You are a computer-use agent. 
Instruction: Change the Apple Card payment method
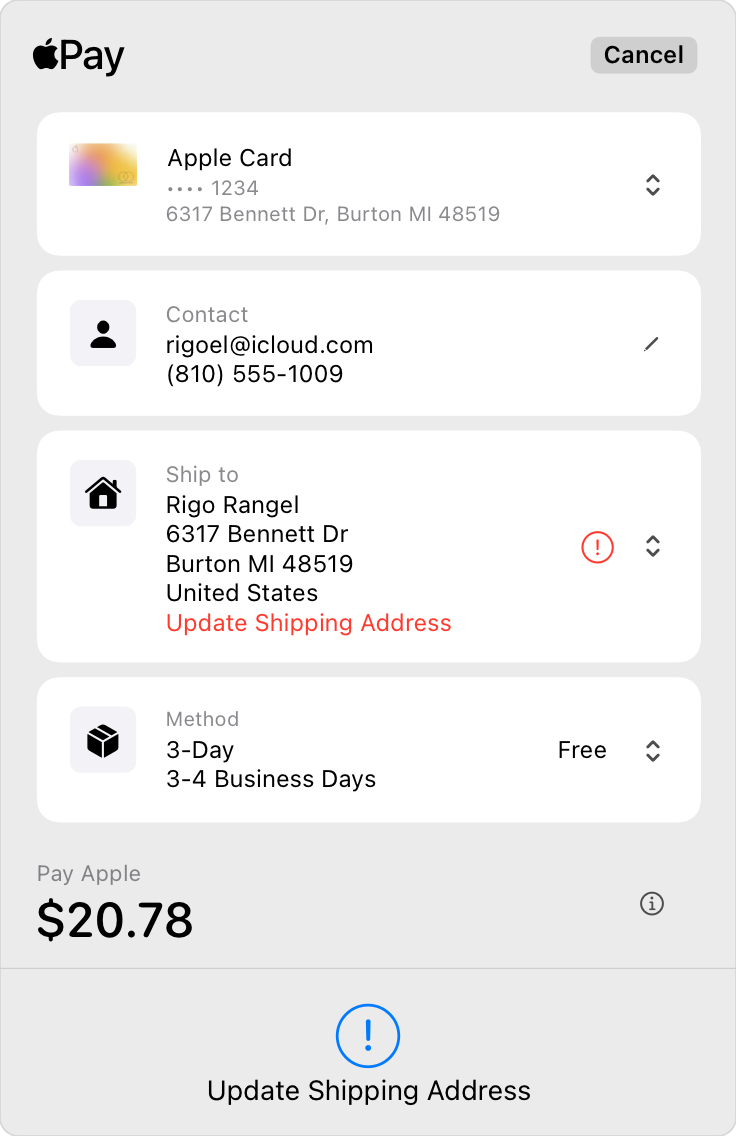(652, 185)
